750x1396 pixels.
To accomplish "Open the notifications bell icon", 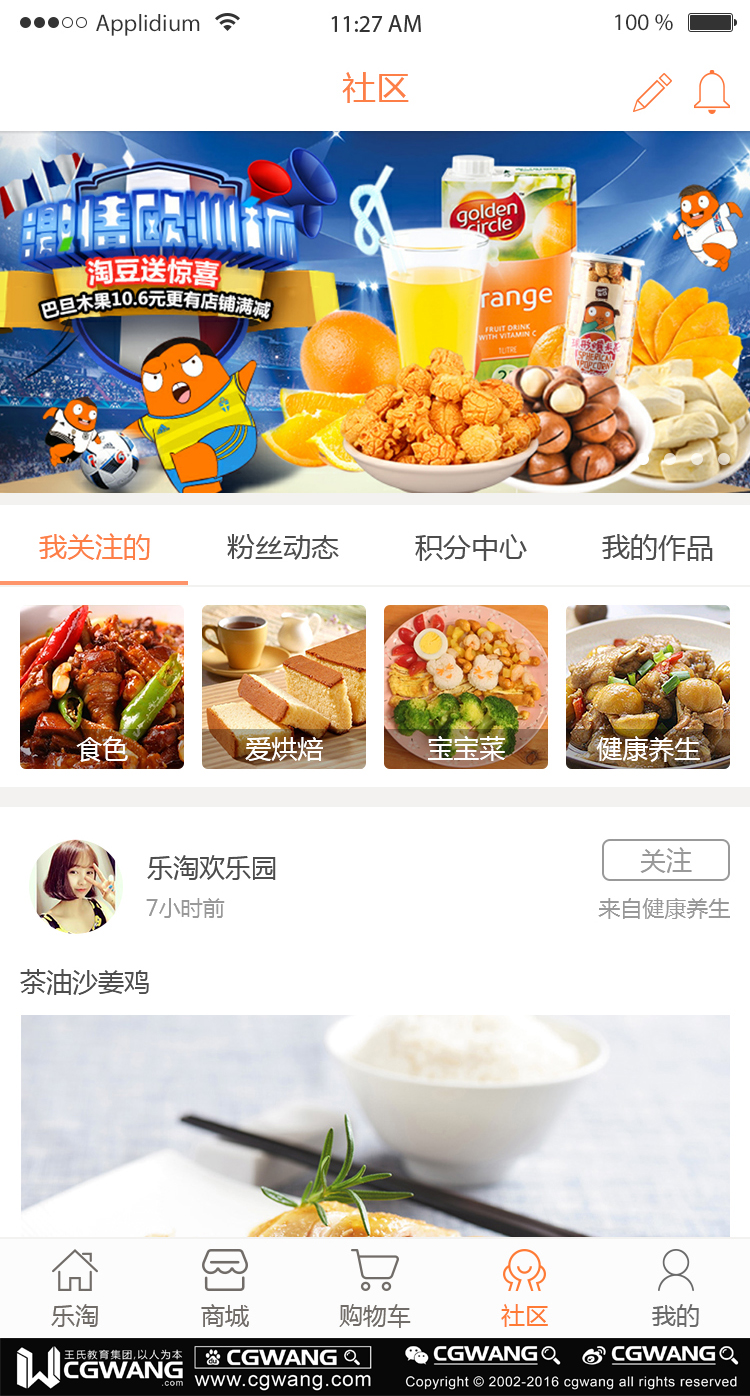I will pos(712,91).
